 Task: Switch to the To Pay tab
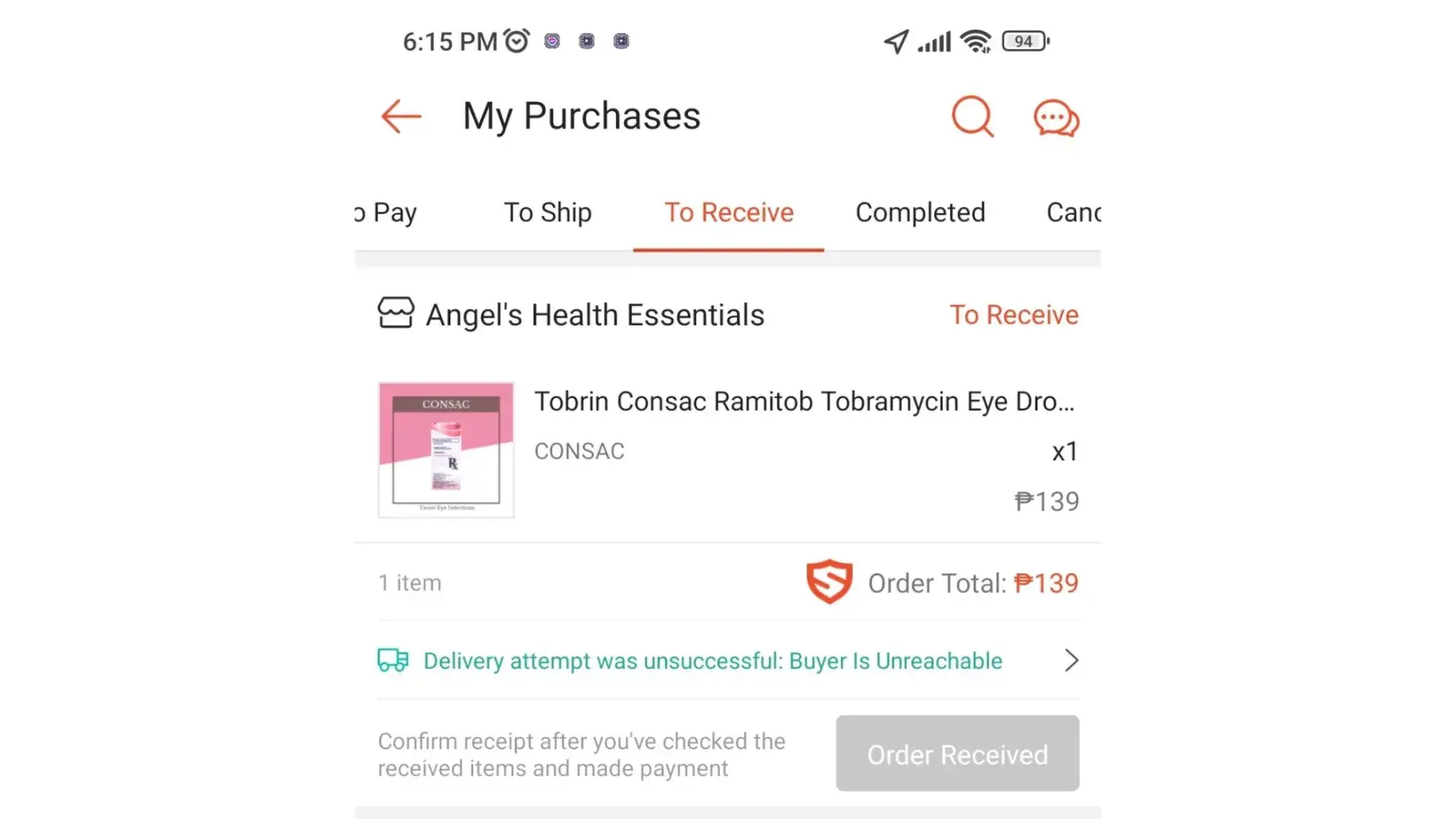tap(388, 213)
